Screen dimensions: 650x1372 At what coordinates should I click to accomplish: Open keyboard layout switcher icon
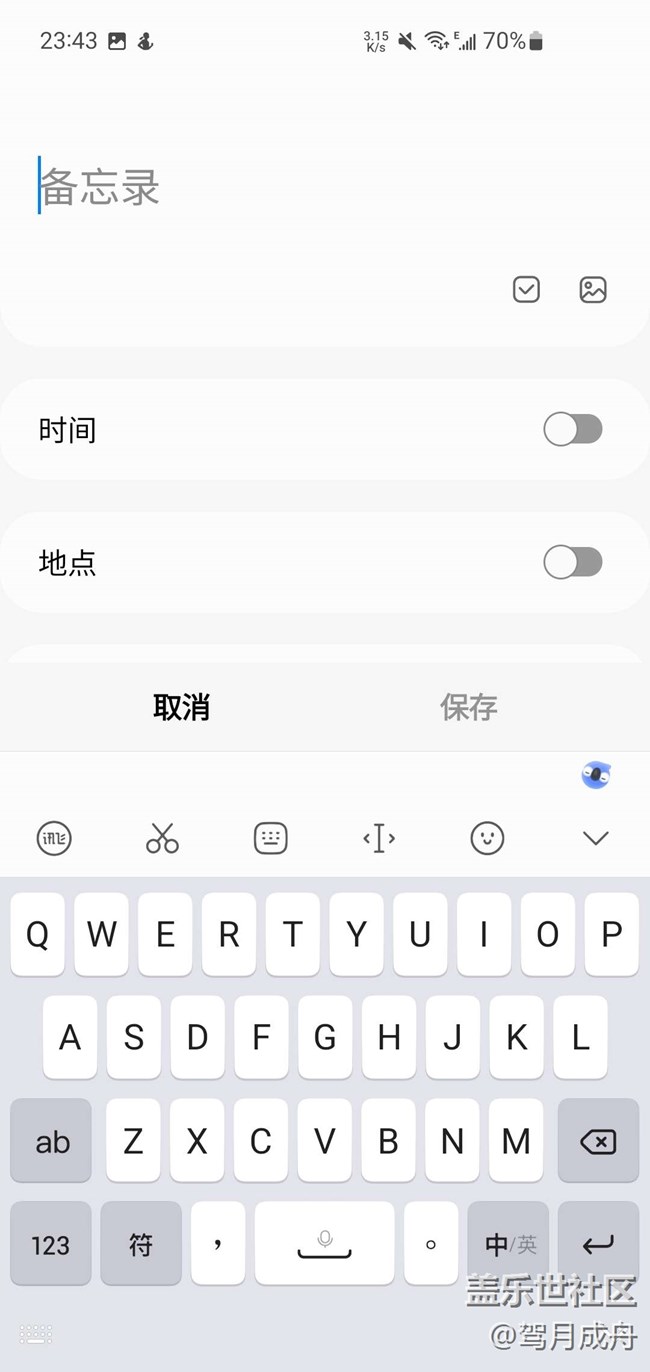click(x=271, y=838)
